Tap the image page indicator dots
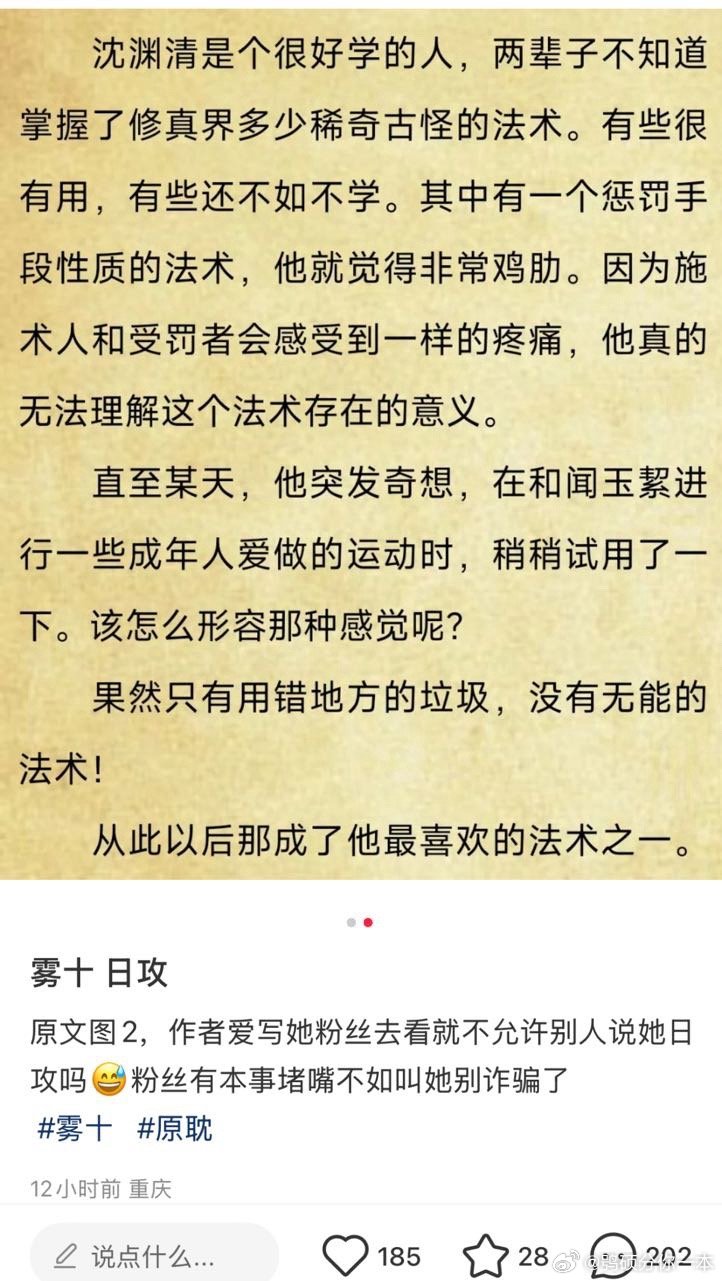 pos(360,922)
